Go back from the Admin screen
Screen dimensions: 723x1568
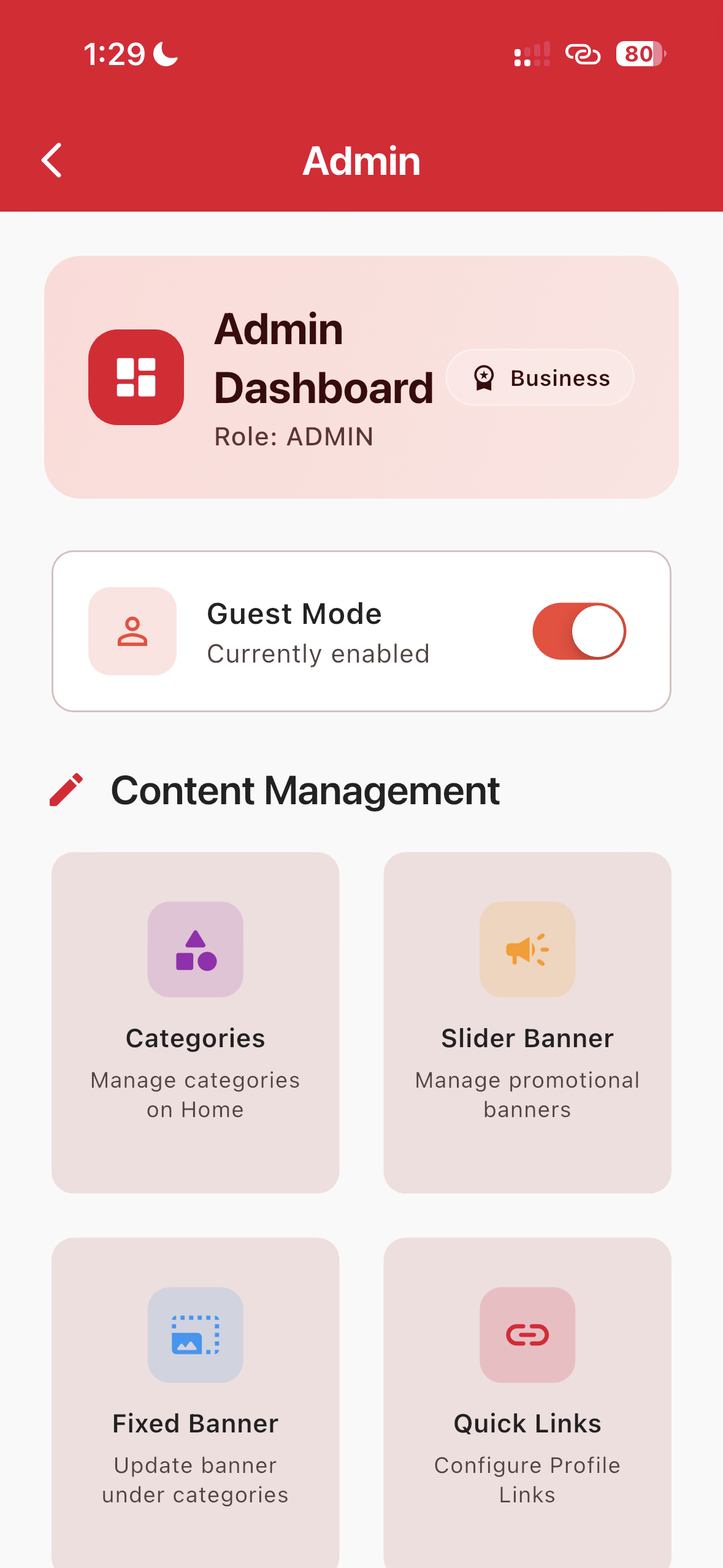pos(52,160)
